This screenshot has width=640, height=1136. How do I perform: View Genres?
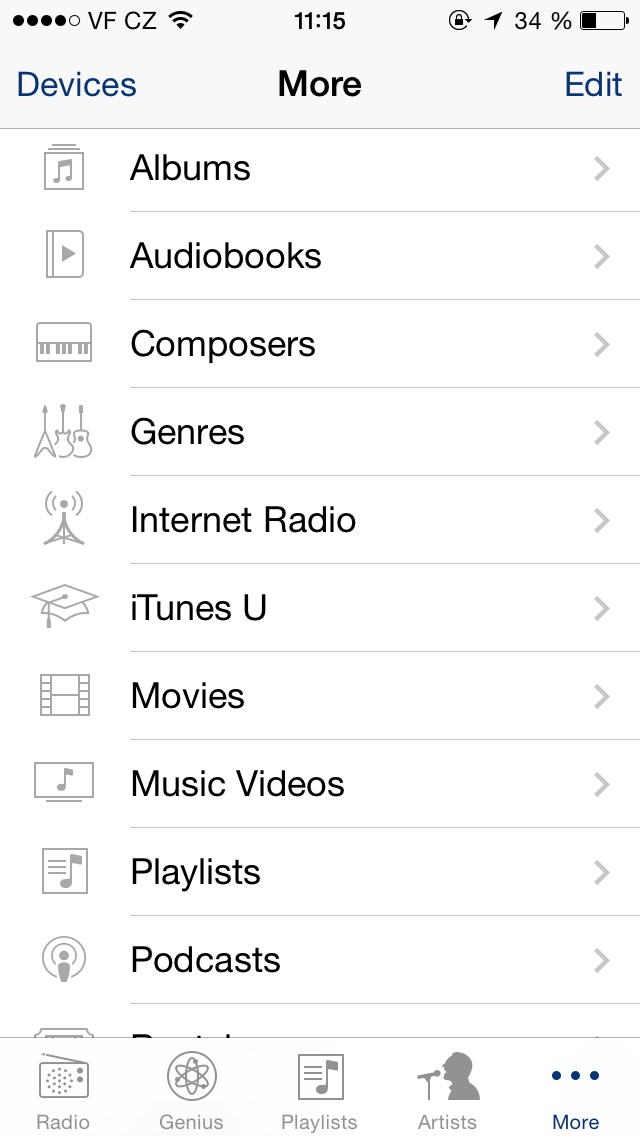pyautogui.click(x=320, y=433)
